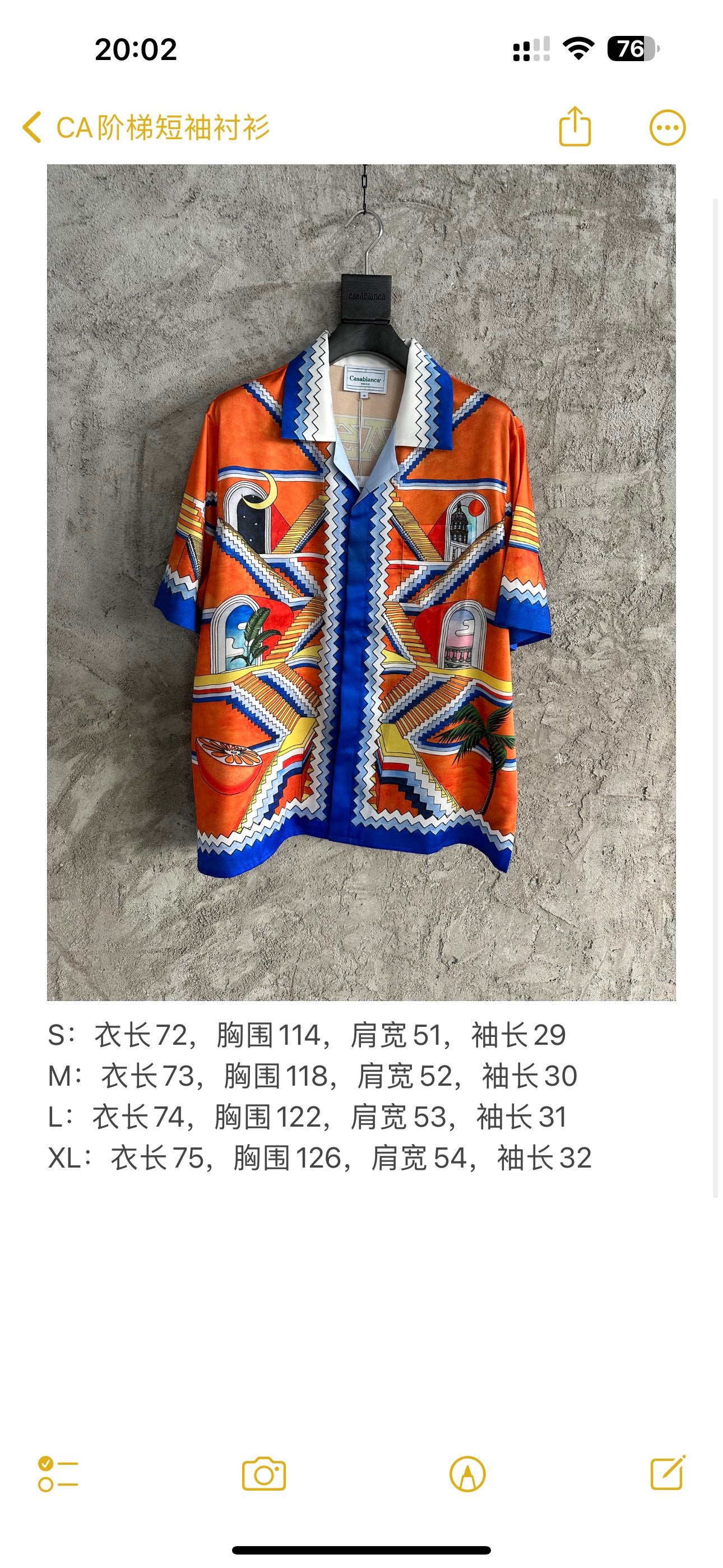
Task: Share this note
Action: [574, 127]
